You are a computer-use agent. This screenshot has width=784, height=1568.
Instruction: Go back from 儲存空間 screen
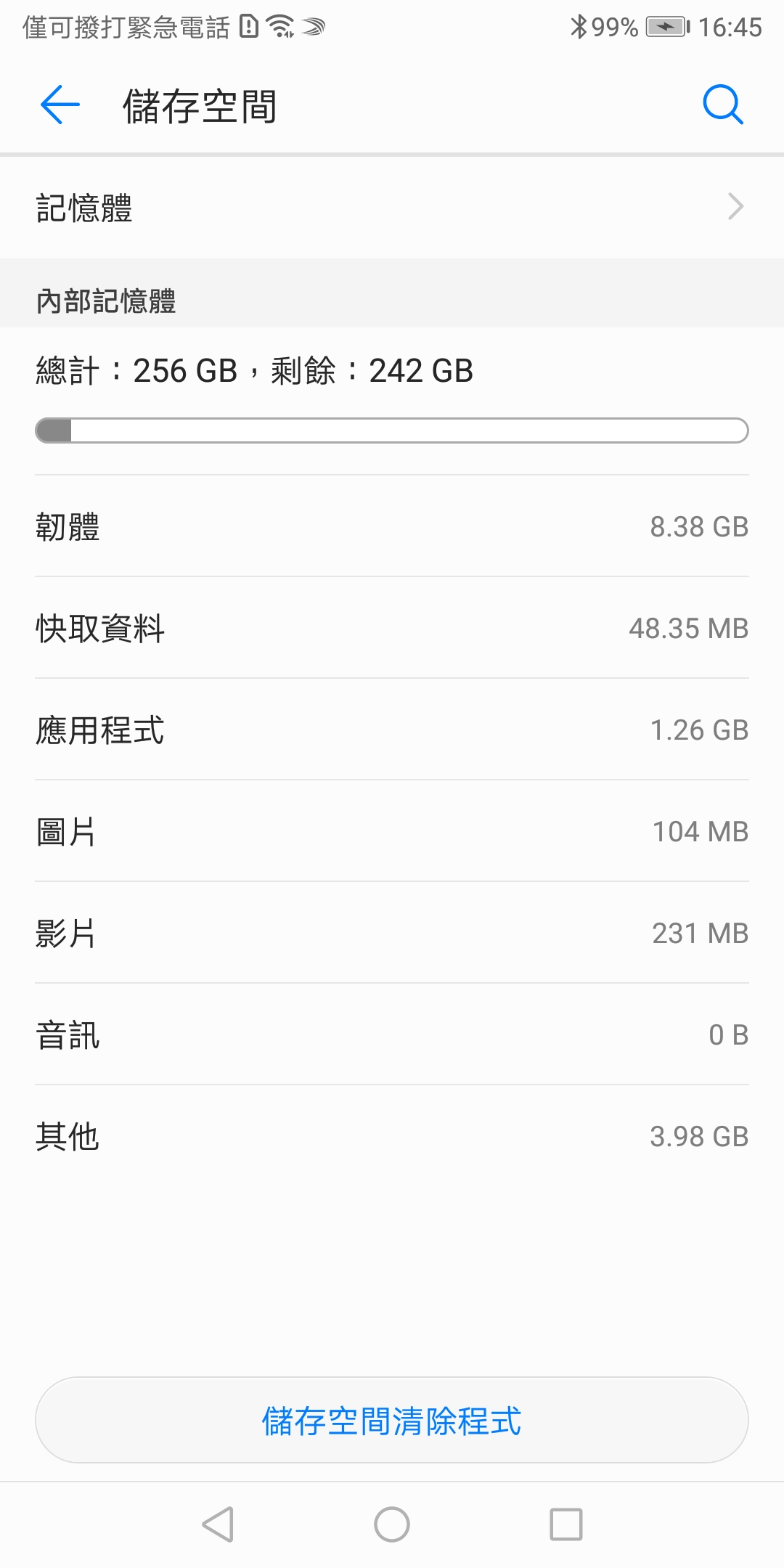(x=60, y=105)
